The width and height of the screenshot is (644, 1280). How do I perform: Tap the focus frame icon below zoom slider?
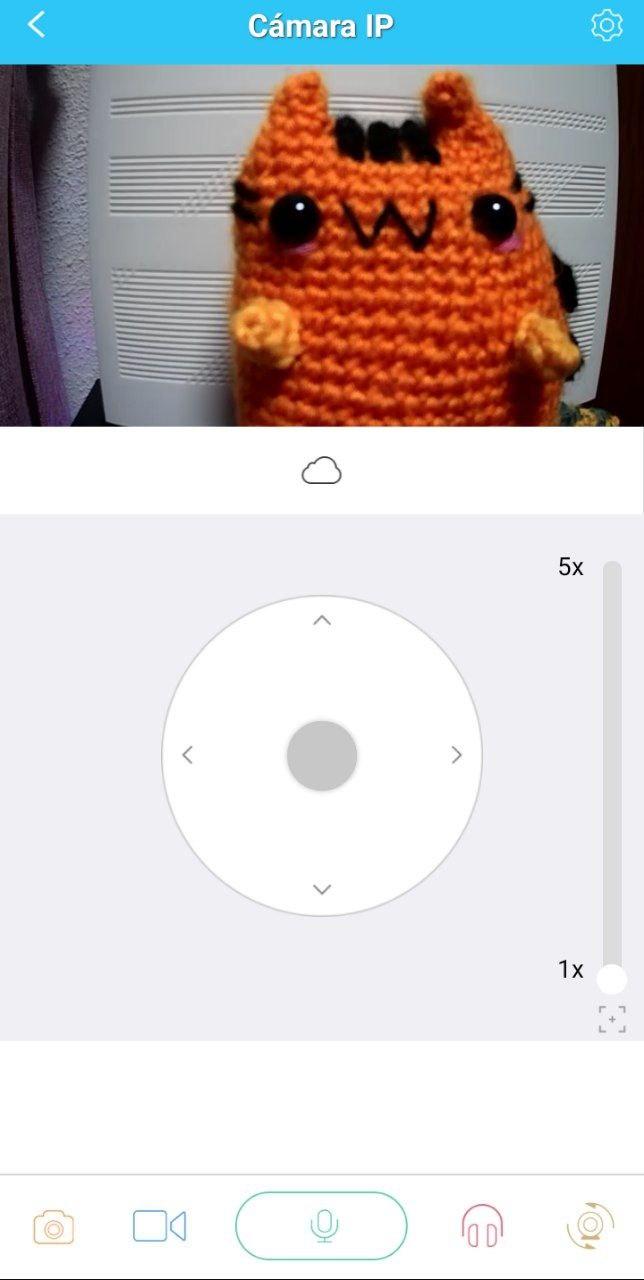pos(612,1019)
